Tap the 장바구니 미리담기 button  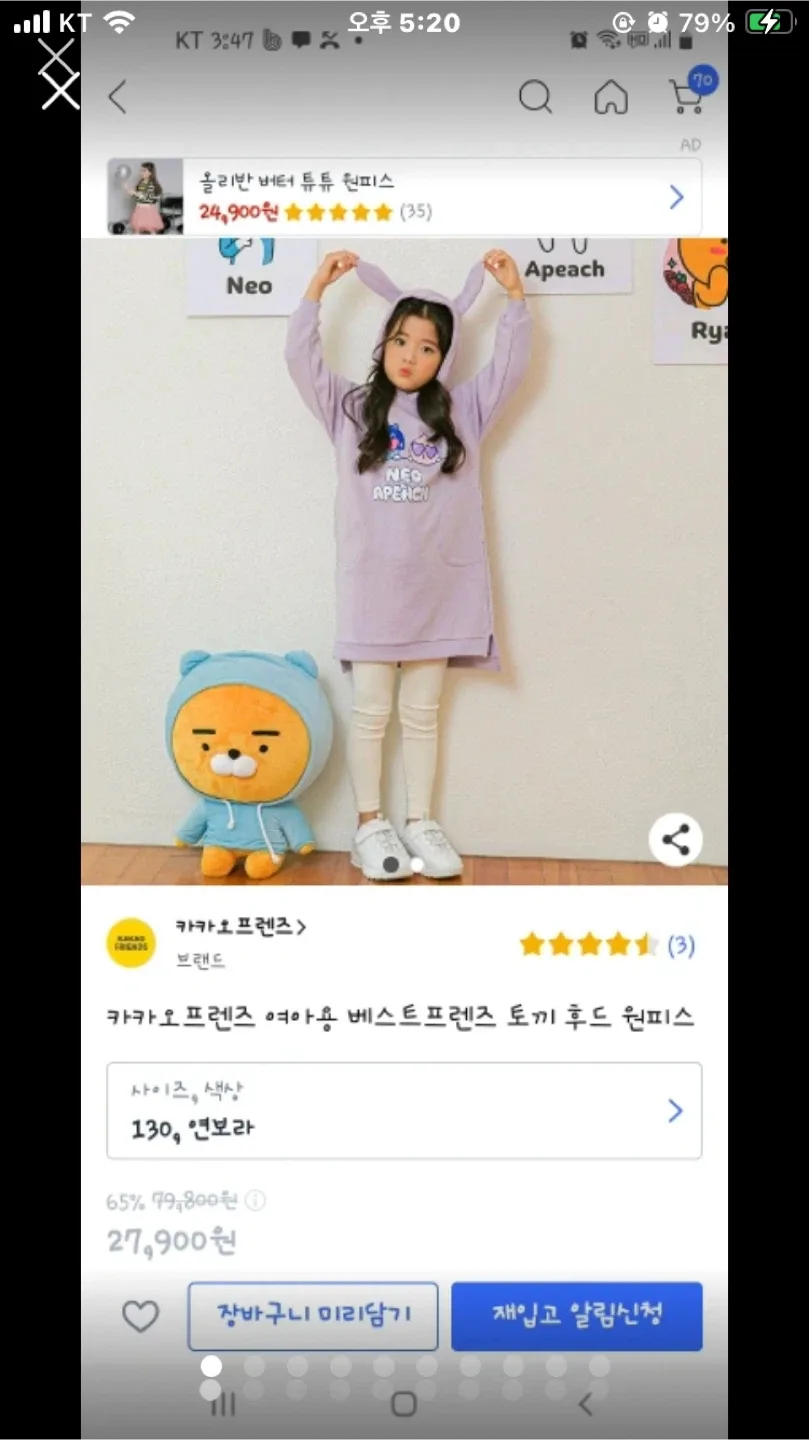313,1316
